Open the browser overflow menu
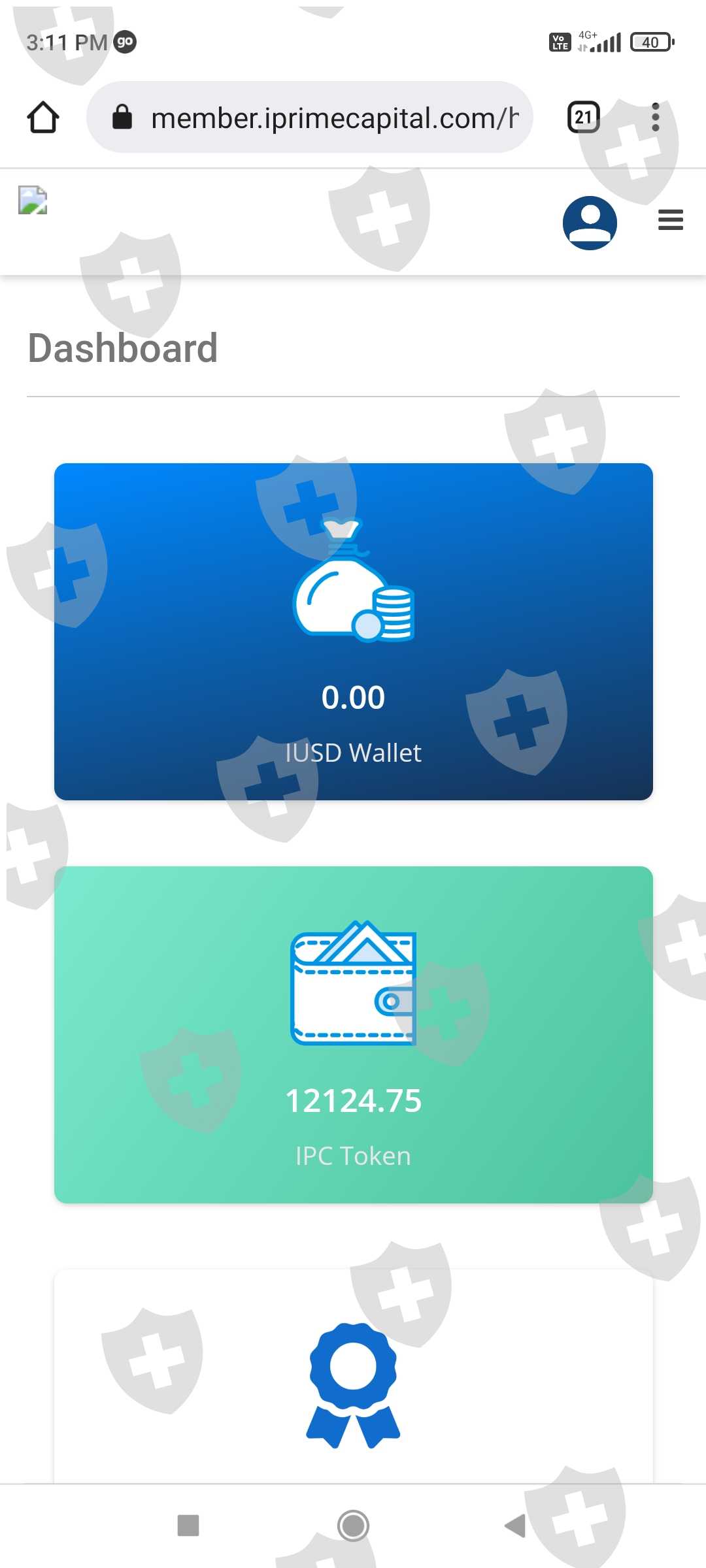 655,118
